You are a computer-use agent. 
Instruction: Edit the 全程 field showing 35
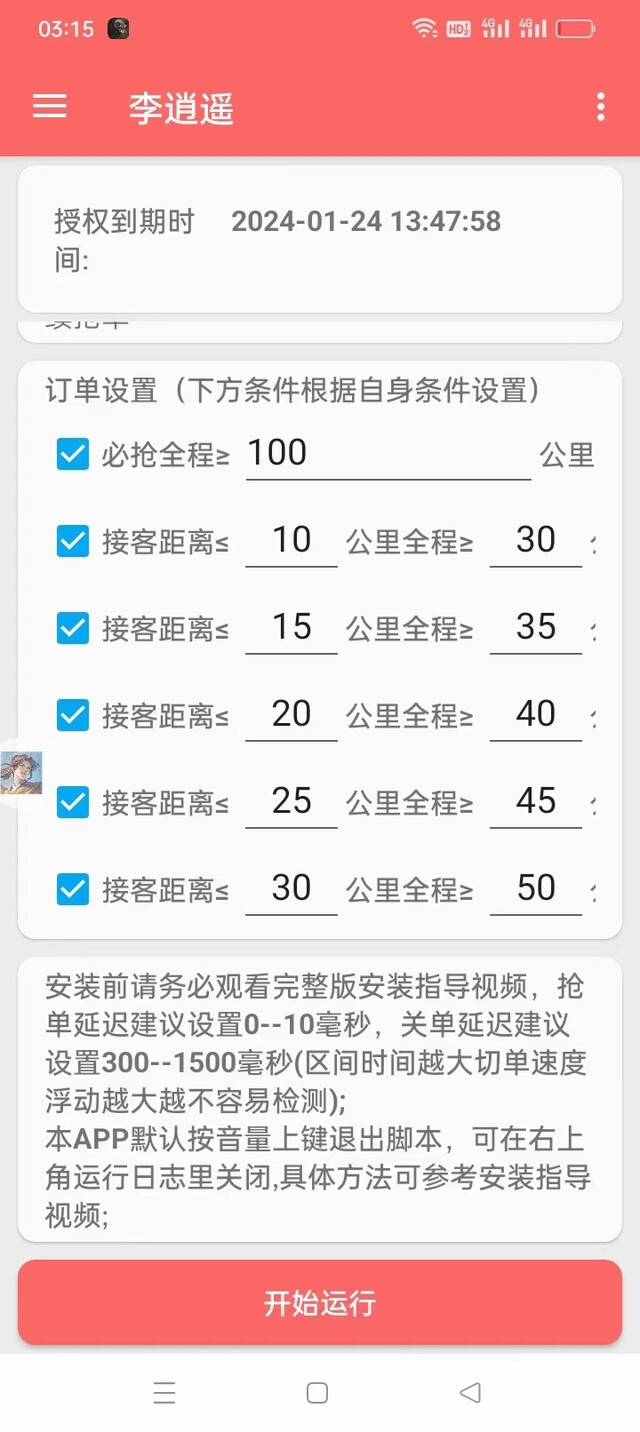coord(536,628)
